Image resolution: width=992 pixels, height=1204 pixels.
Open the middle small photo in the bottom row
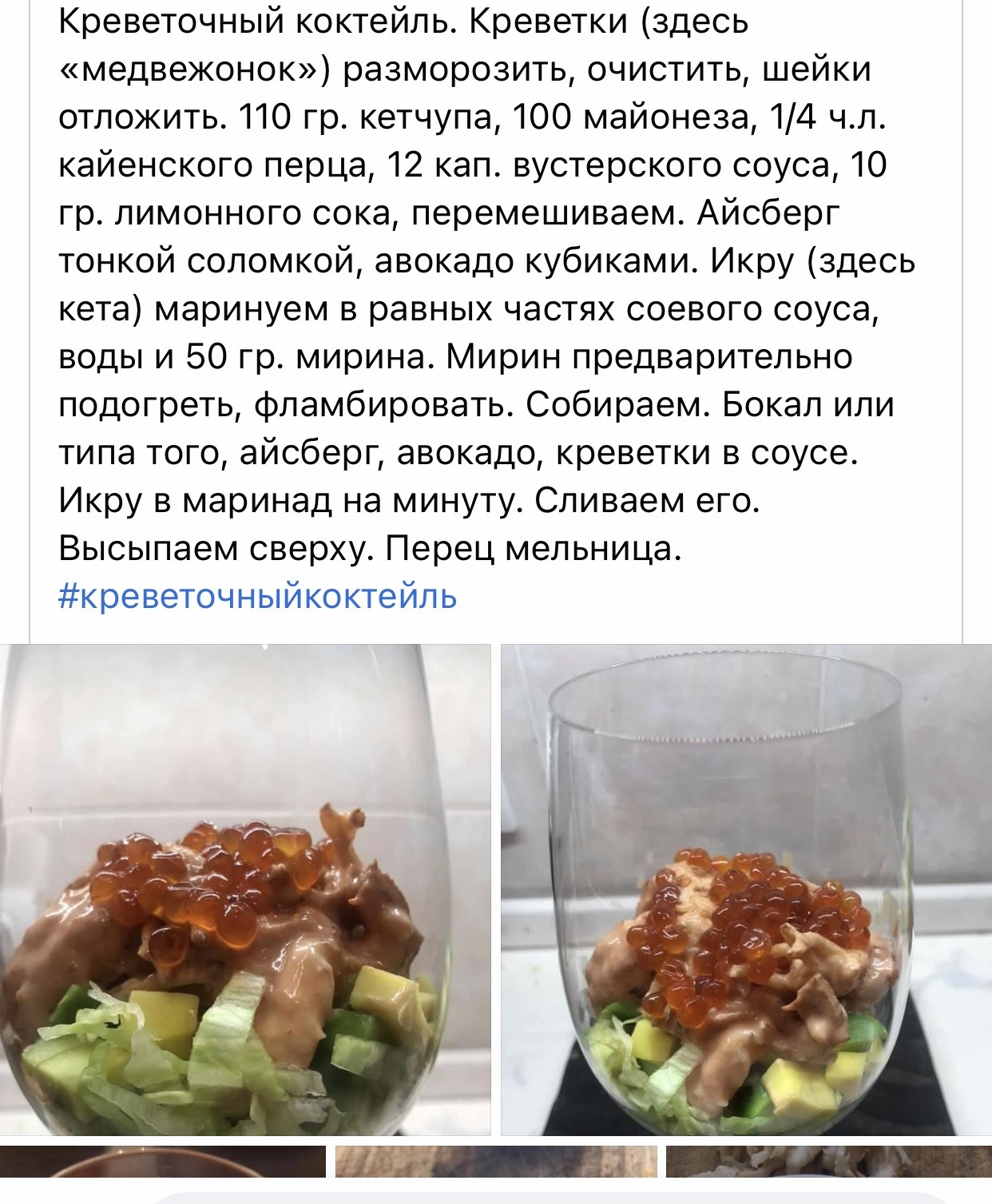pyautogui.click(x=496, y=1161)
